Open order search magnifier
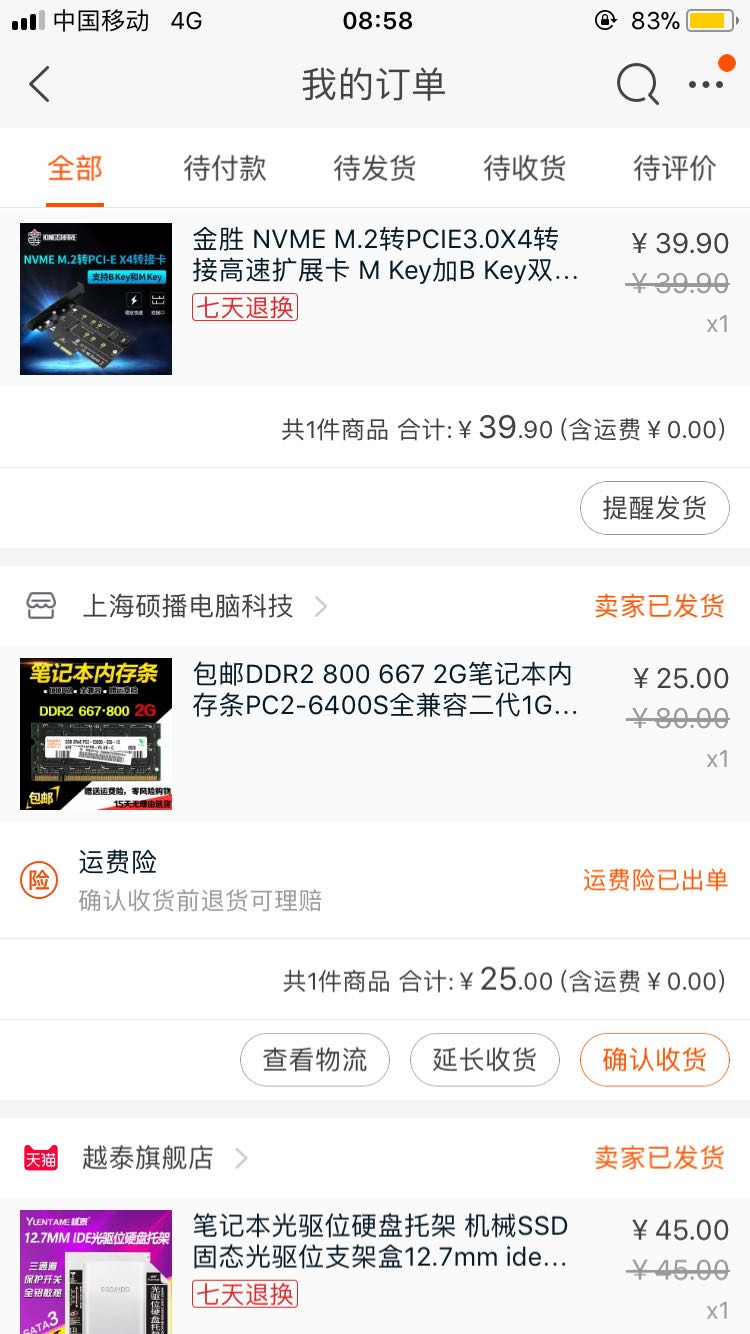The height and width of the screenshot is (1334, 750). pos(637,85)
